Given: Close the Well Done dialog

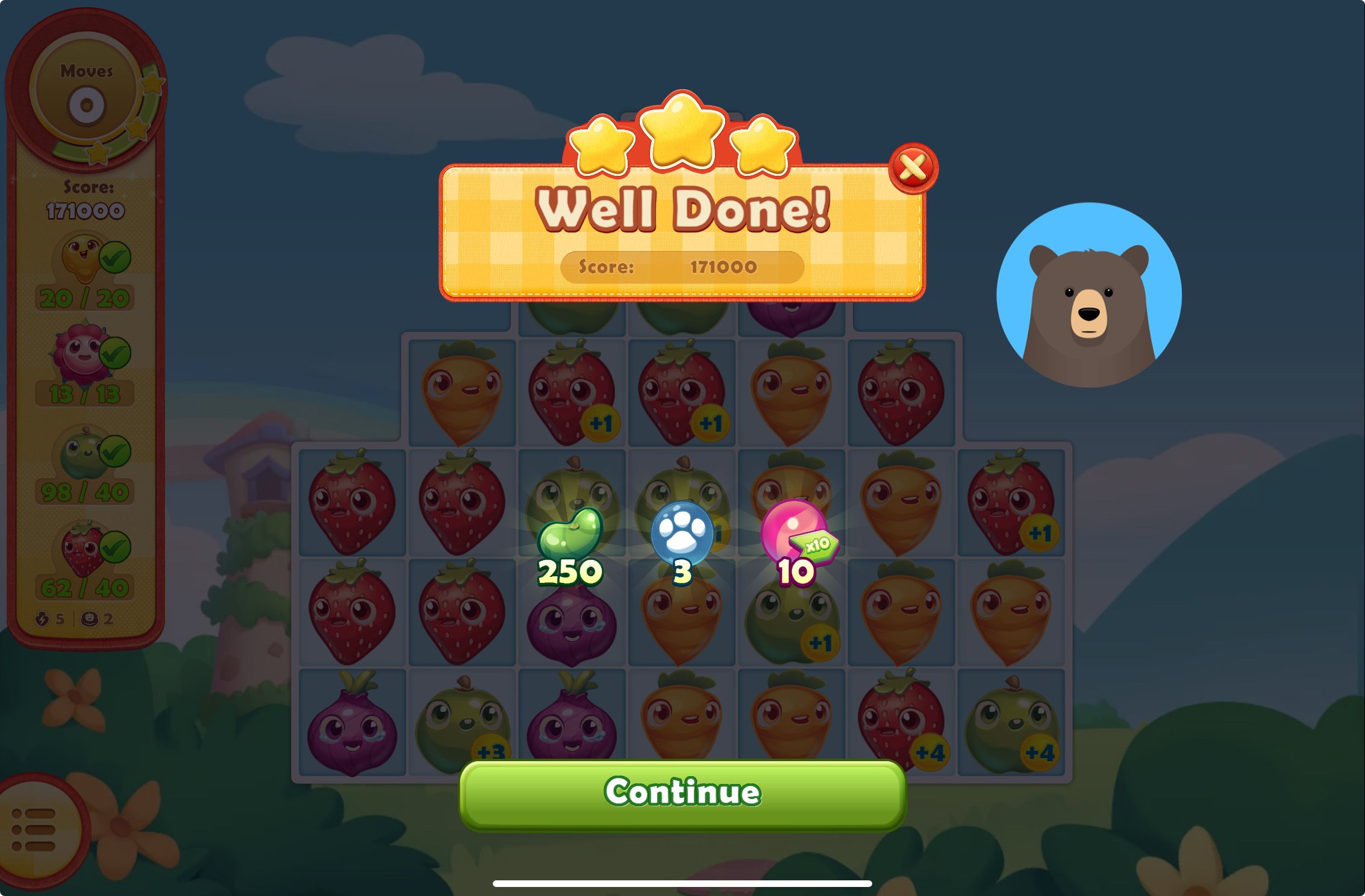Looking at the screenshot, I should click(x=913, y=168).
